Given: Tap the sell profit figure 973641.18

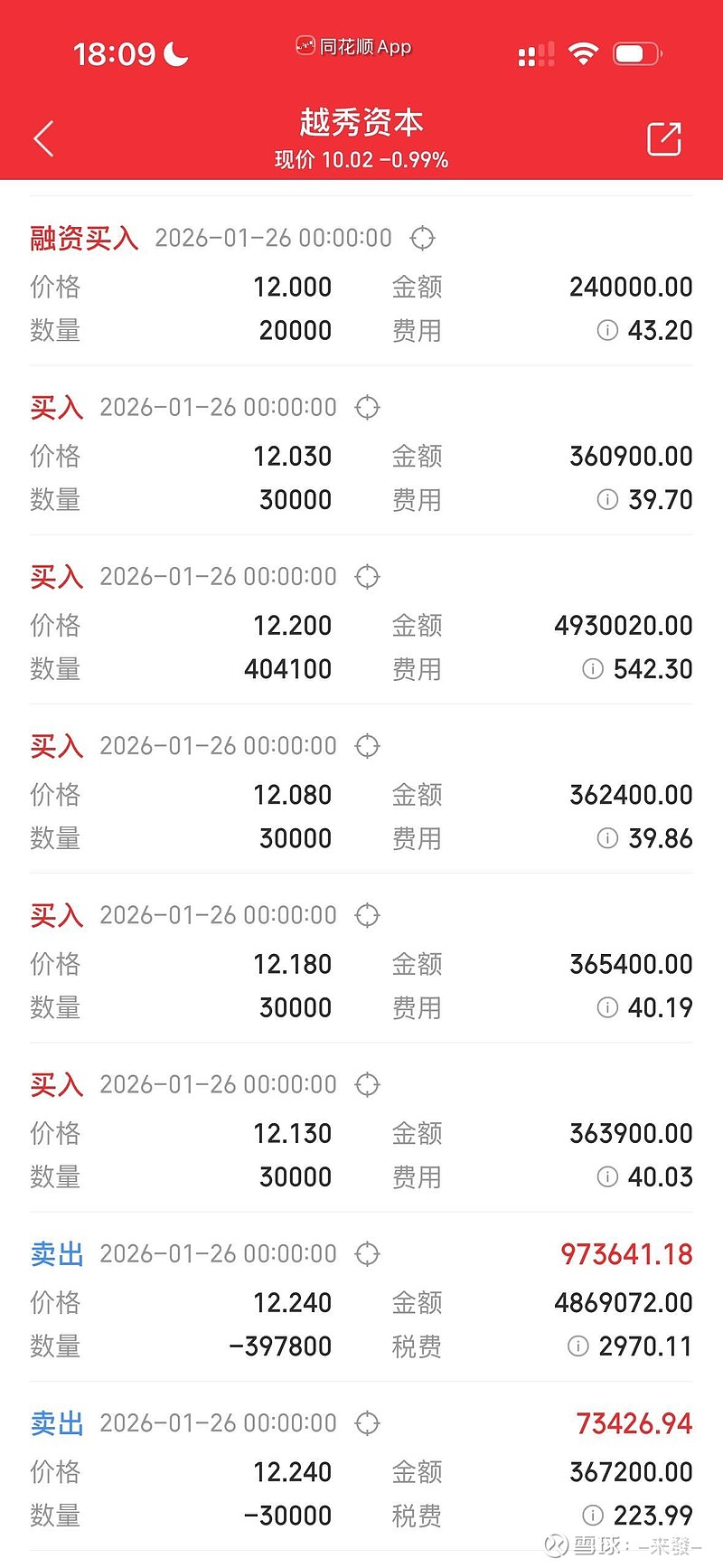Looking at the screenshot, I should pos(624,1253).
